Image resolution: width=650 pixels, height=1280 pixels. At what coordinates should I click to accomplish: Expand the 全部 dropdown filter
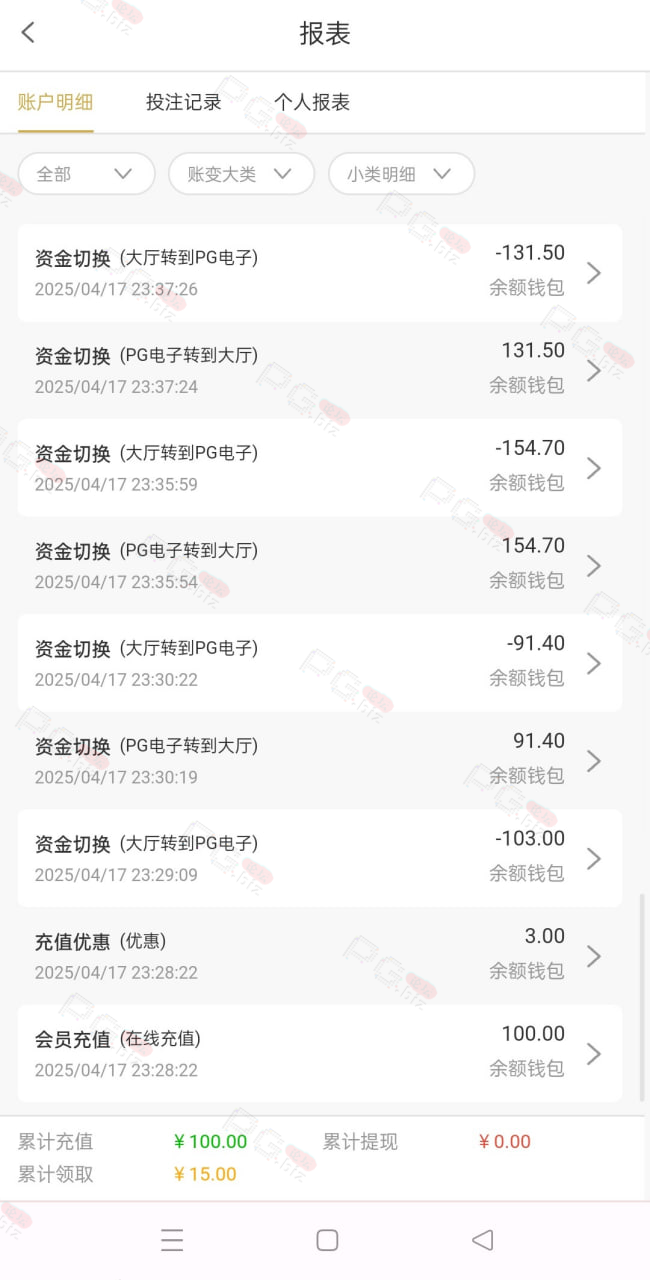[86, 174]
